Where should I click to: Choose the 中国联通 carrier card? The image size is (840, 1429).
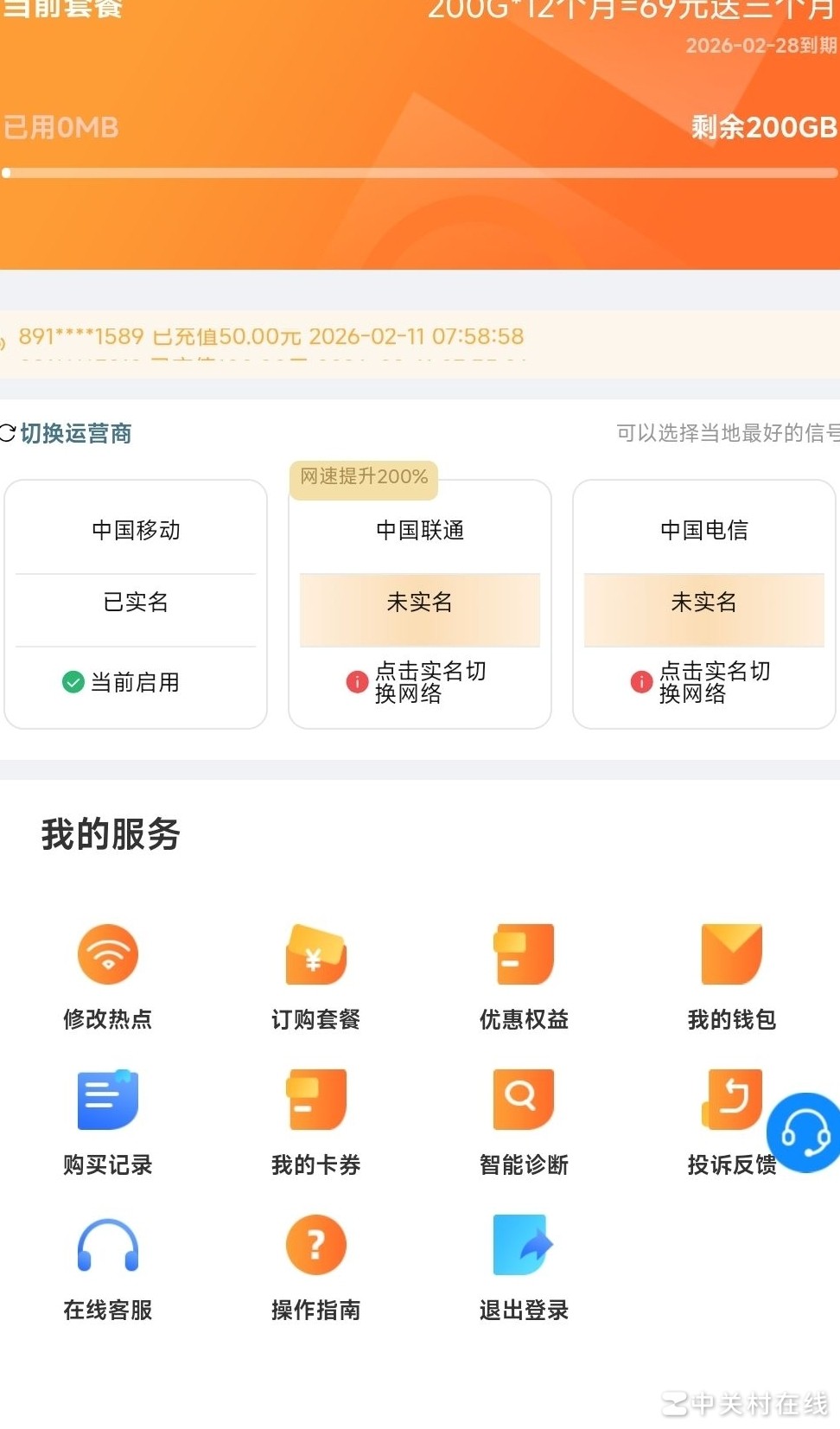click(420, 603)
